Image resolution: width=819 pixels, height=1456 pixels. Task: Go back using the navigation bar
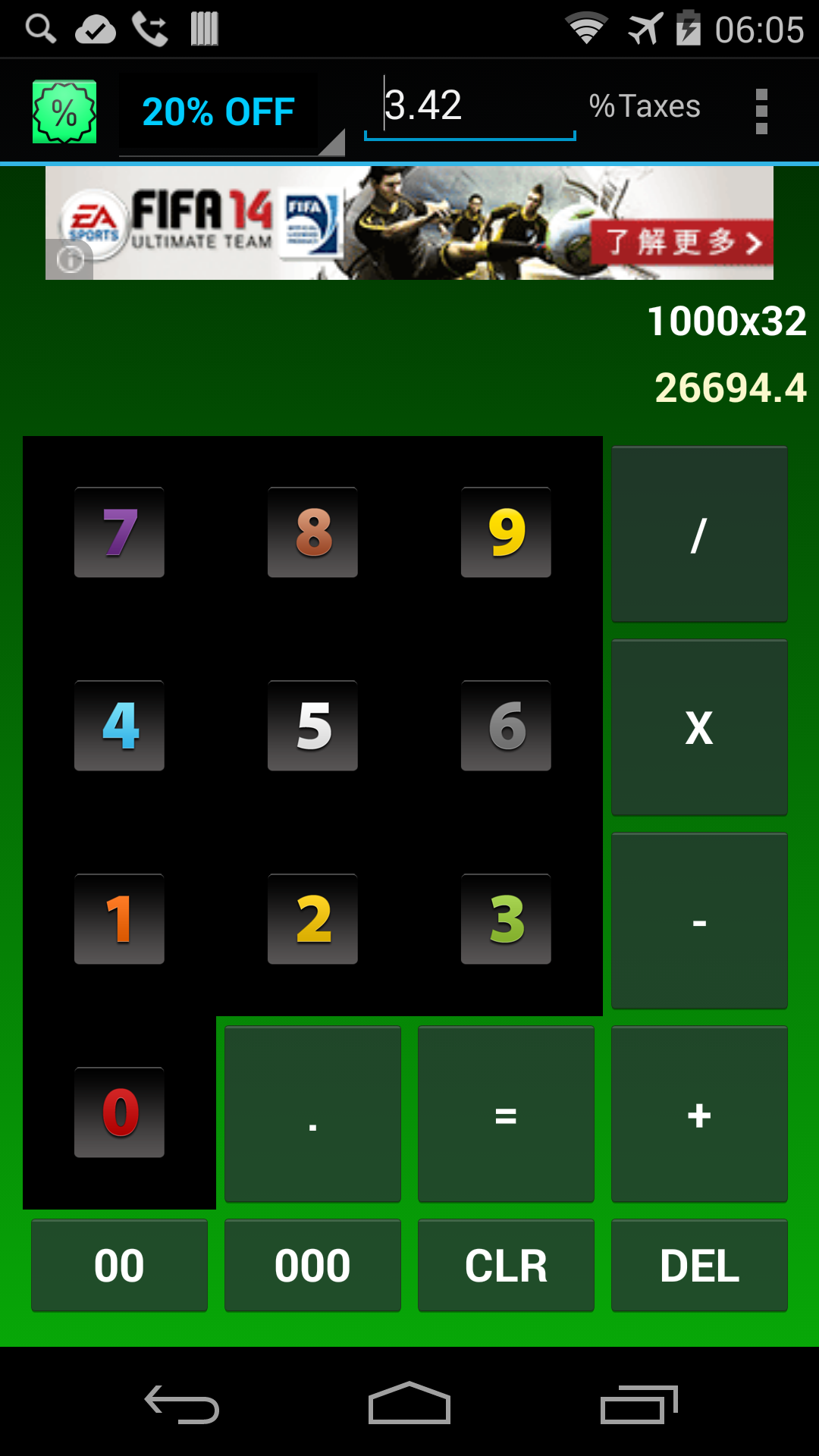pos(182,1404)
